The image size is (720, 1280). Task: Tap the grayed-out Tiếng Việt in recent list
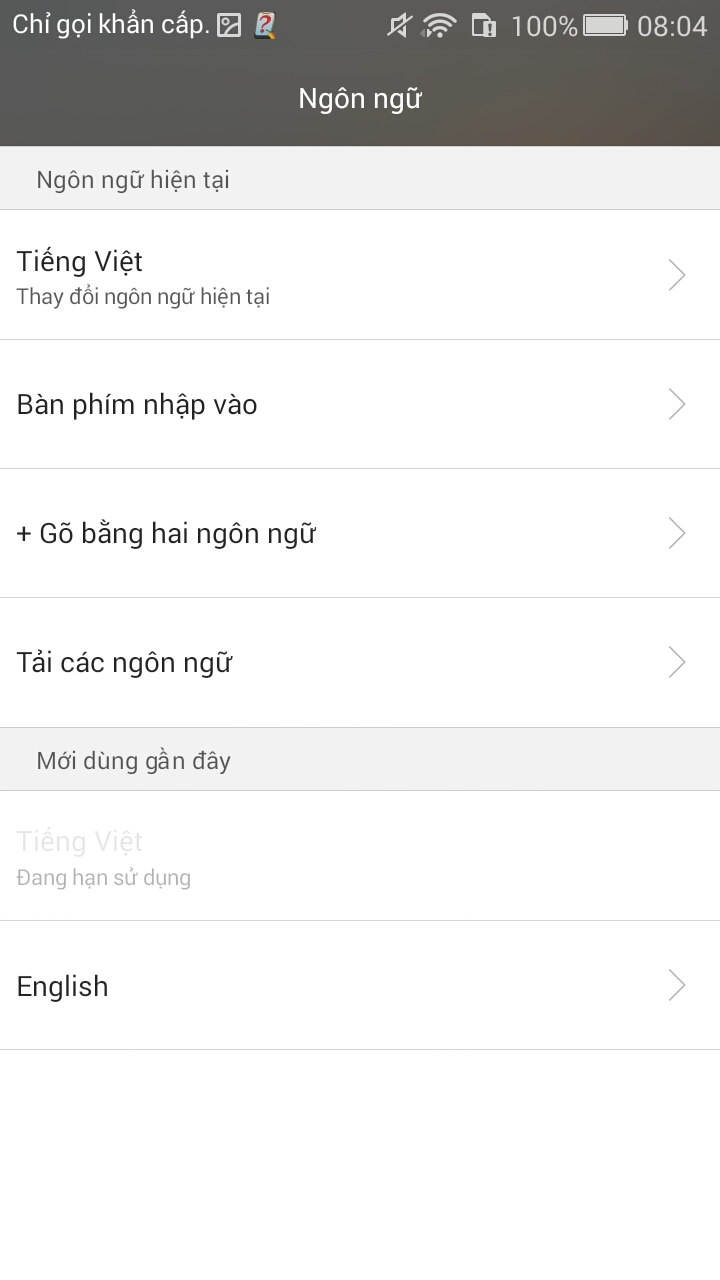pos(79,841)
